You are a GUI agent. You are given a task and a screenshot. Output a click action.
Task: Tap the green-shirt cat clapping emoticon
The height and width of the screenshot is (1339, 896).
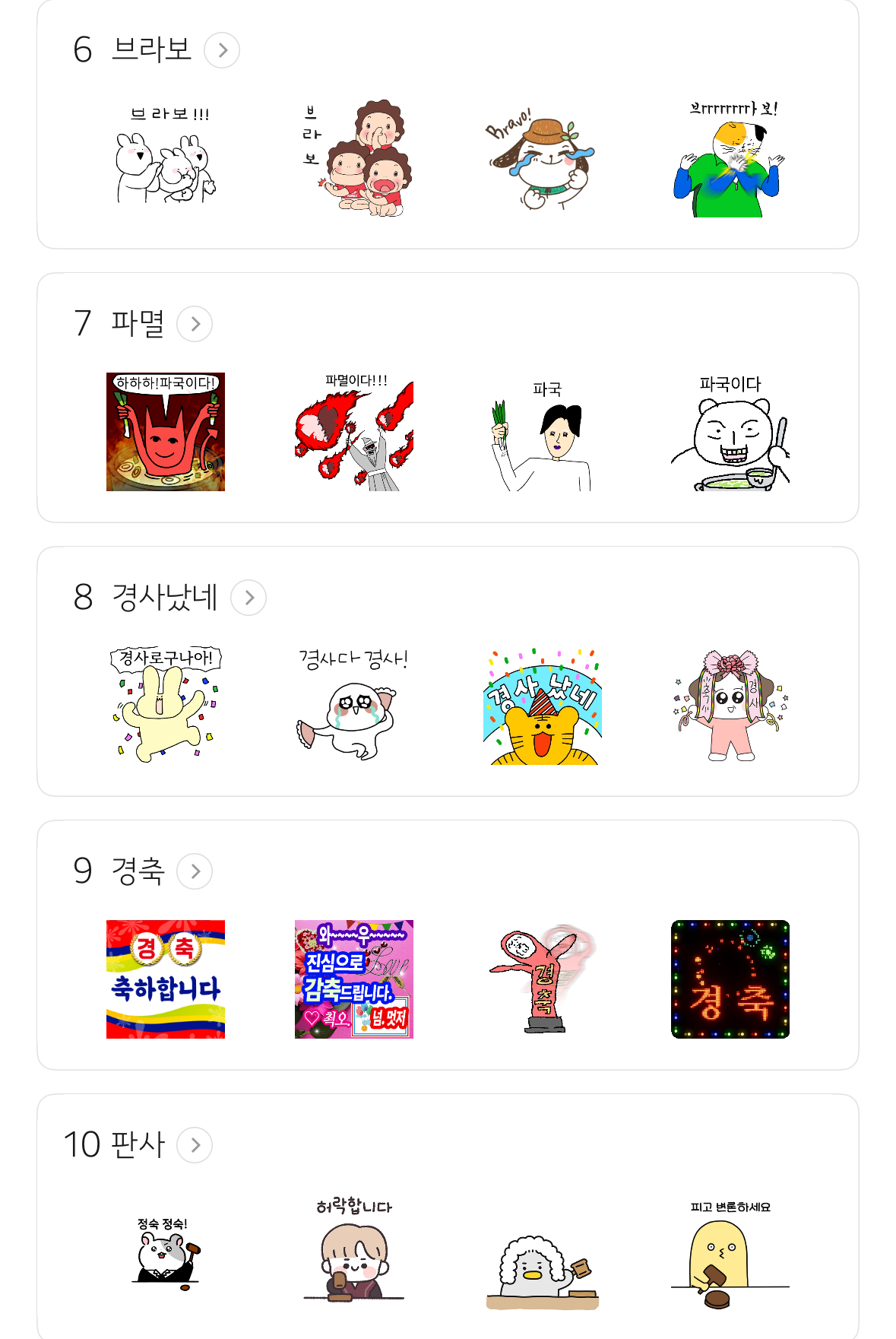click(x=730, y=158)
